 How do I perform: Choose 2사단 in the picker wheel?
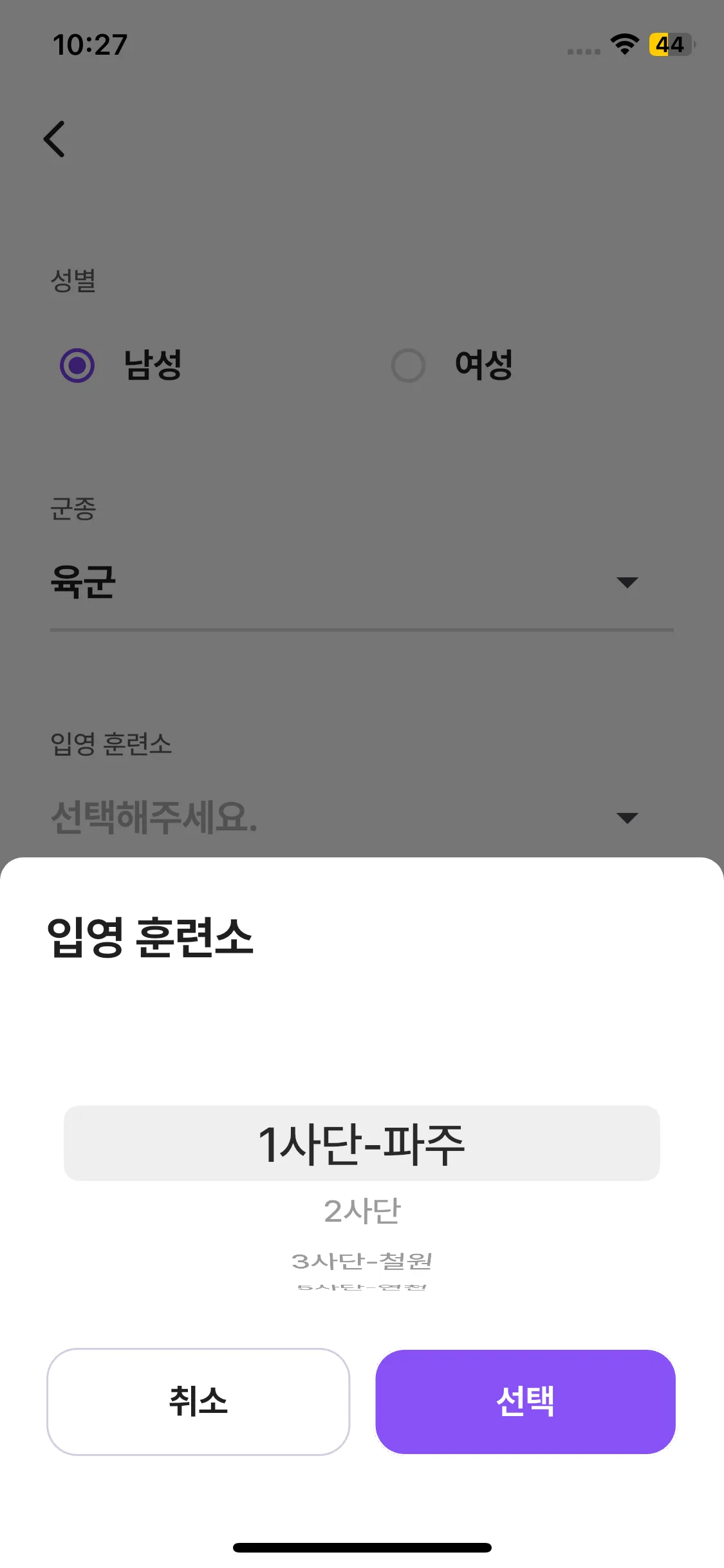point(362,1211)
